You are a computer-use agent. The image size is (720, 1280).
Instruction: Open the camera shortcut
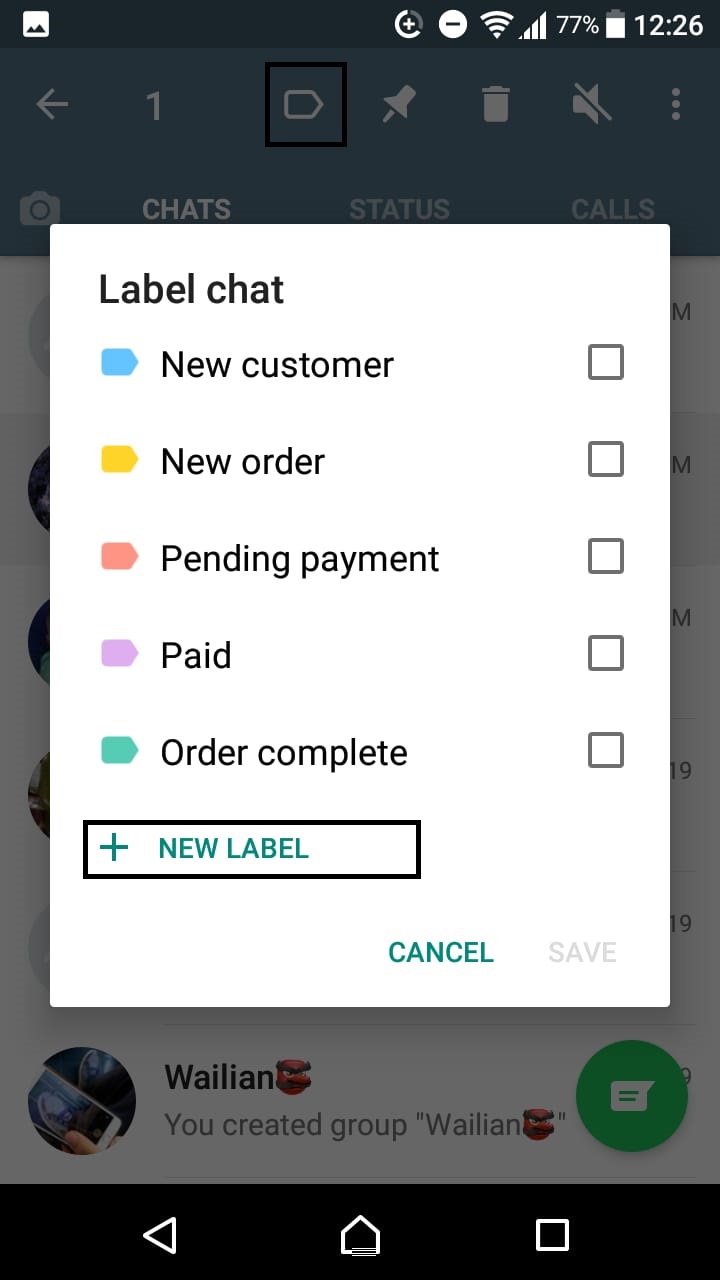40,209
